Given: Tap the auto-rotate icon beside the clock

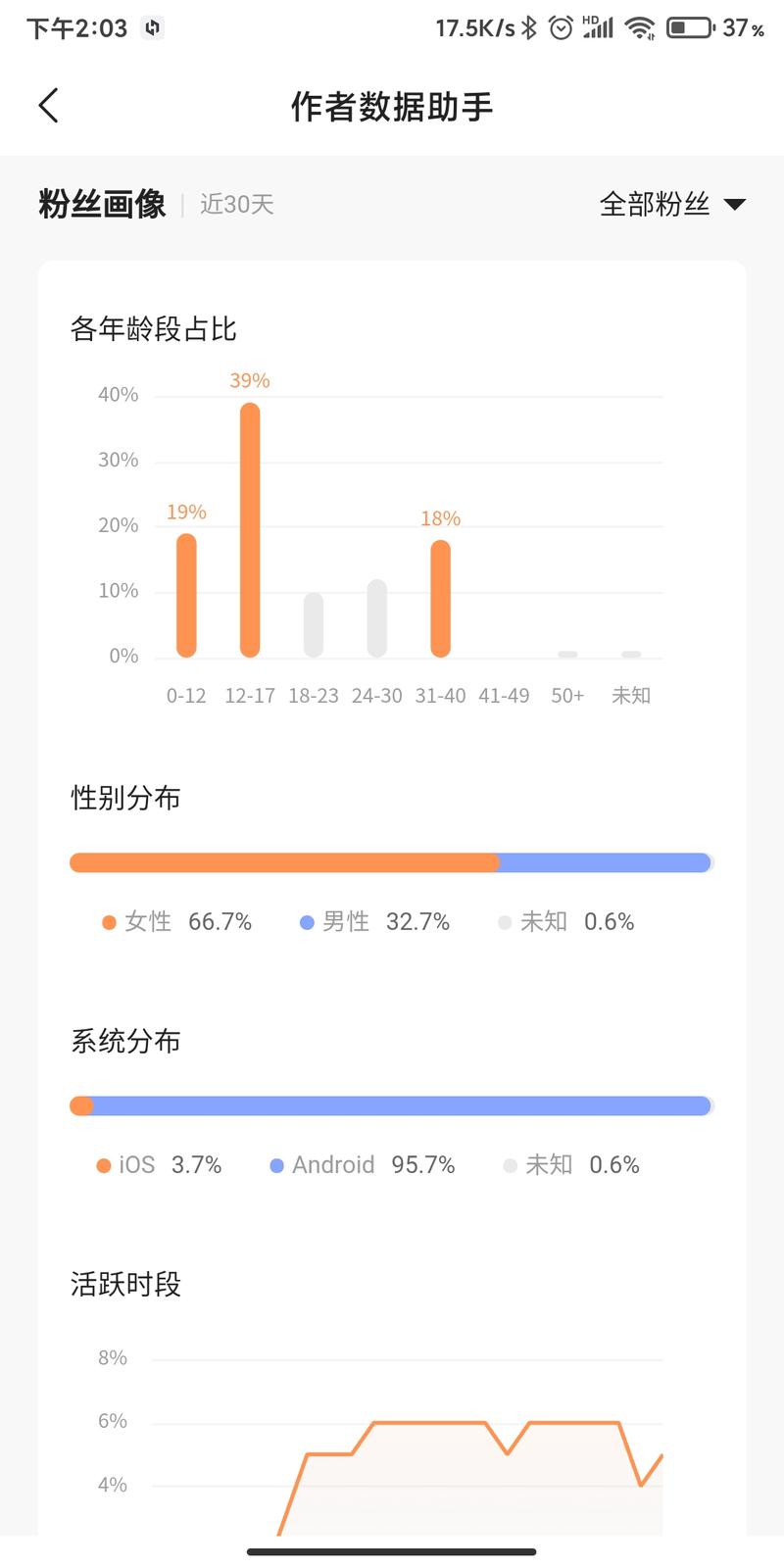Looking at the screenshot, I should click(150, 28).
